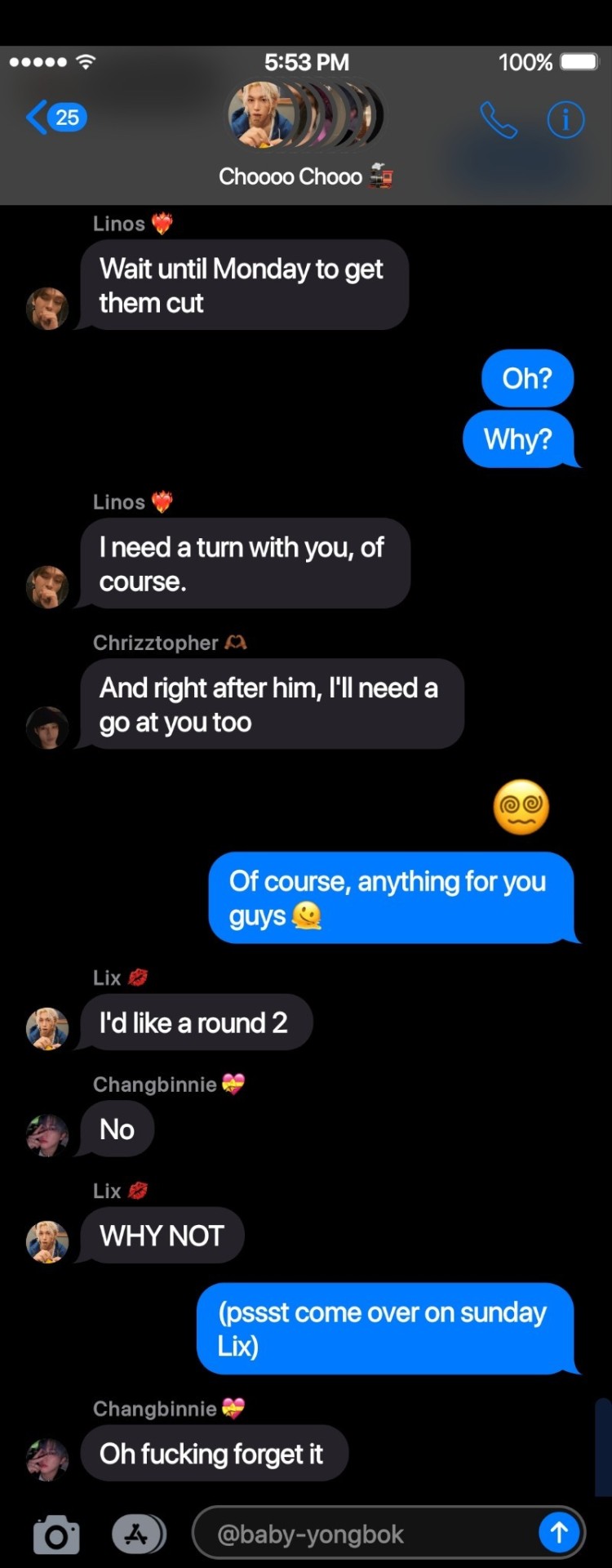Open the Choooo Chooo group avatars
This screenshot has width=612, height=1568.
coord(305,116)
